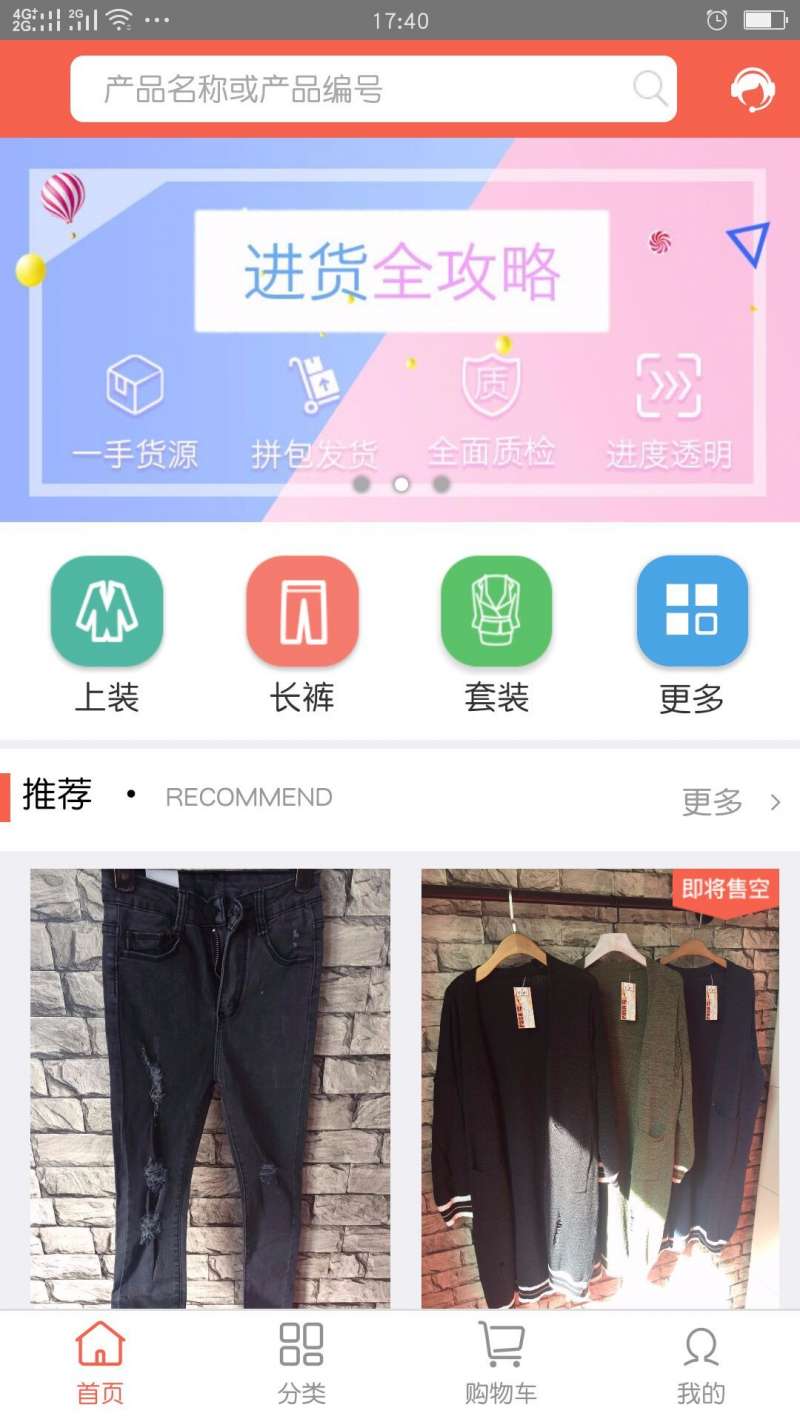View more recommended items via 更多 link

730,801
